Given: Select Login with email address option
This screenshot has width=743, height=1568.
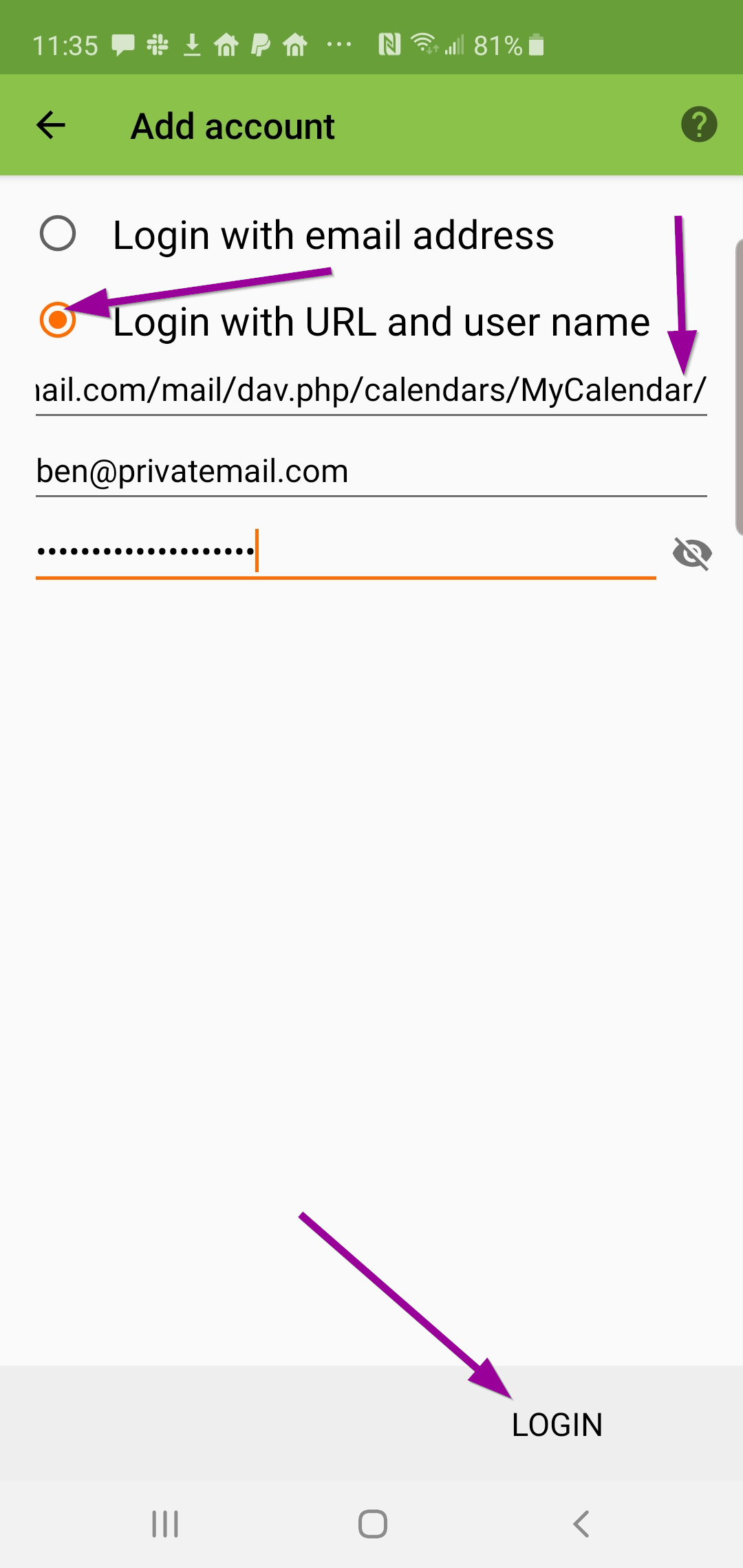Looking at the screenshot, I should 58,234.
